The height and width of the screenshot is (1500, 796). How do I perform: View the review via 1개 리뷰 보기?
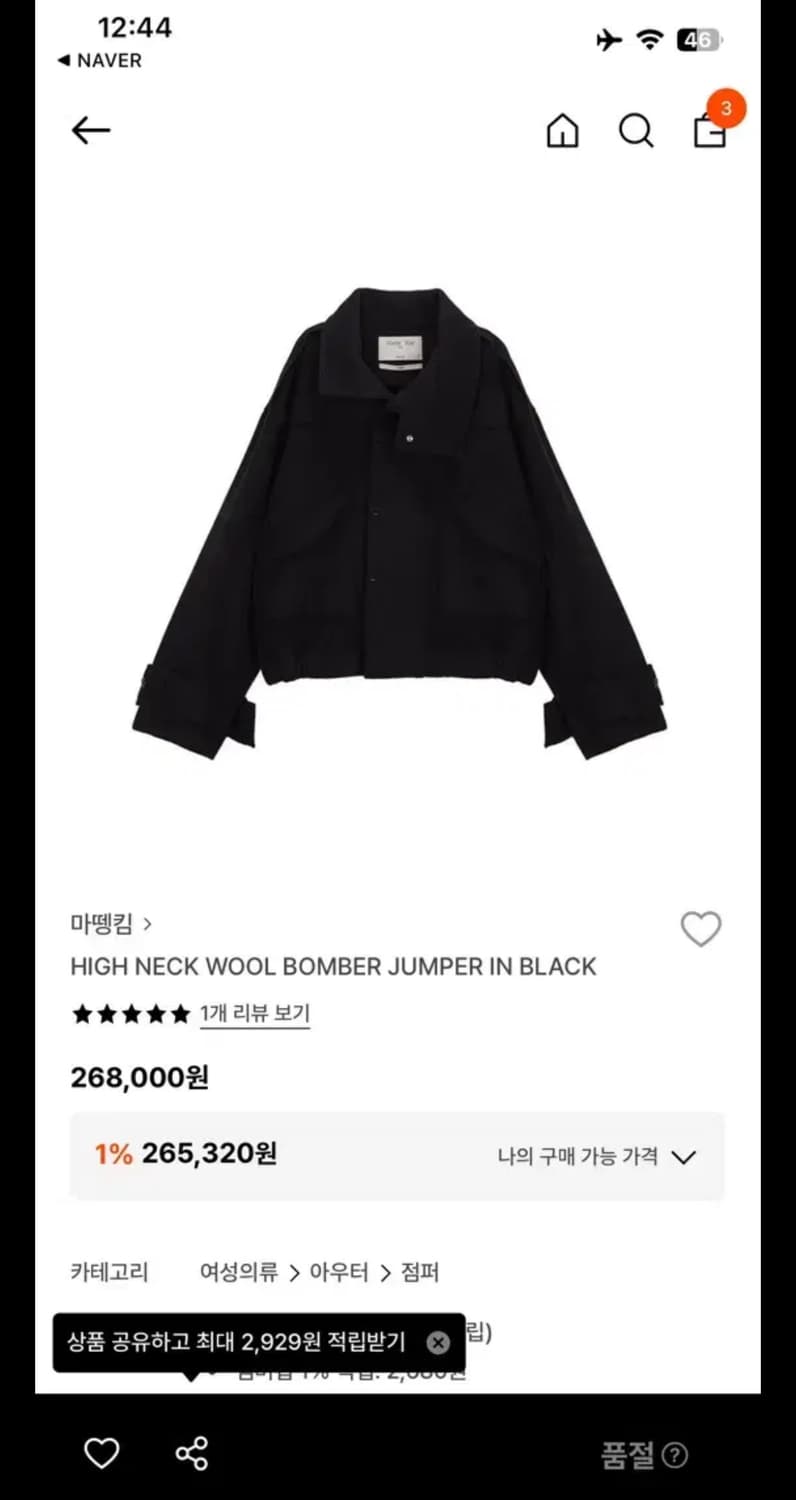click(x=254, y=1014)
